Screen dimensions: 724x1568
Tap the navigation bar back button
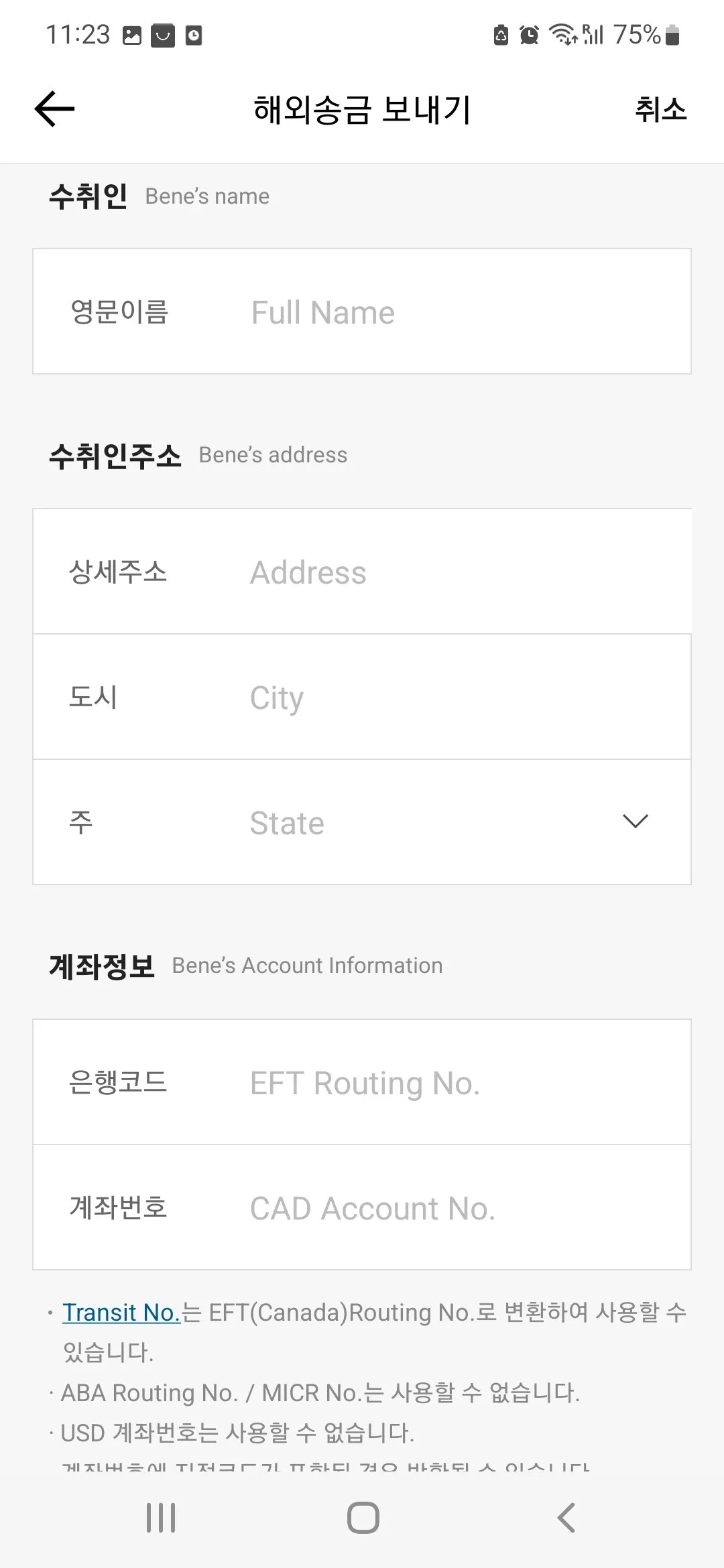(565, 1519)
